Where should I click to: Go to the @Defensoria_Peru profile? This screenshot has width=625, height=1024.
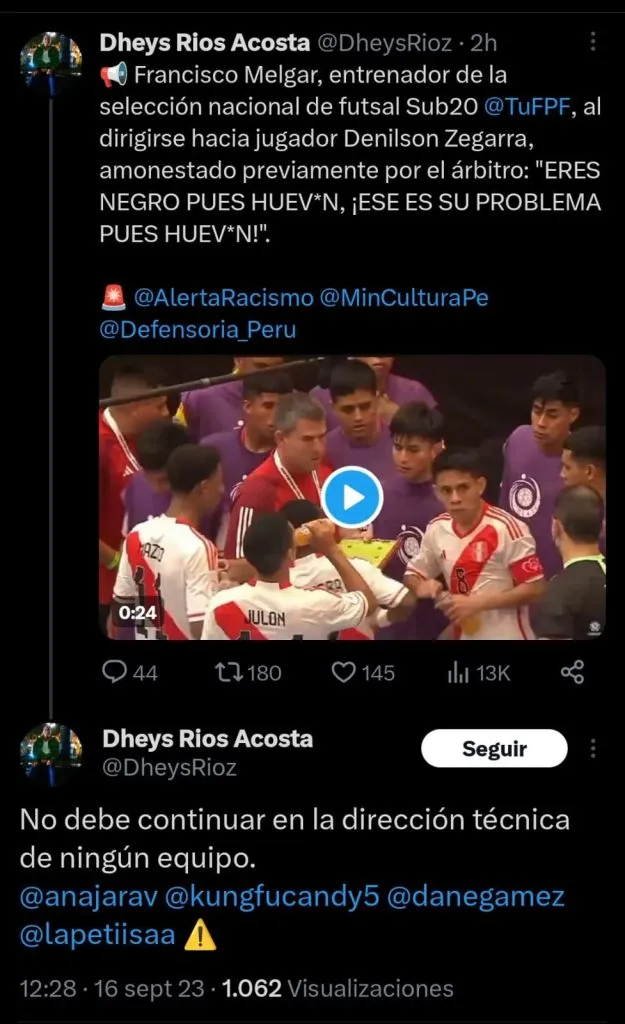click(x=198, y=329)
